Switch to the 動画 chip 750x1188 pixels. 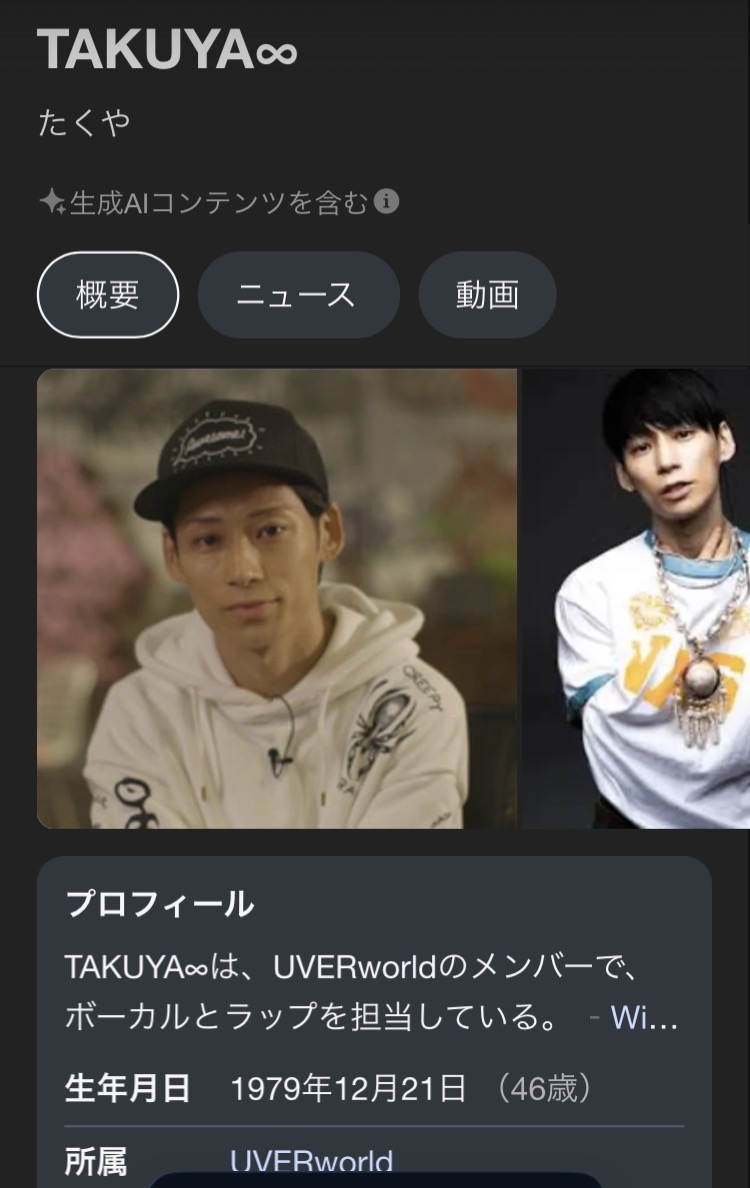click(x=487, y=295)
